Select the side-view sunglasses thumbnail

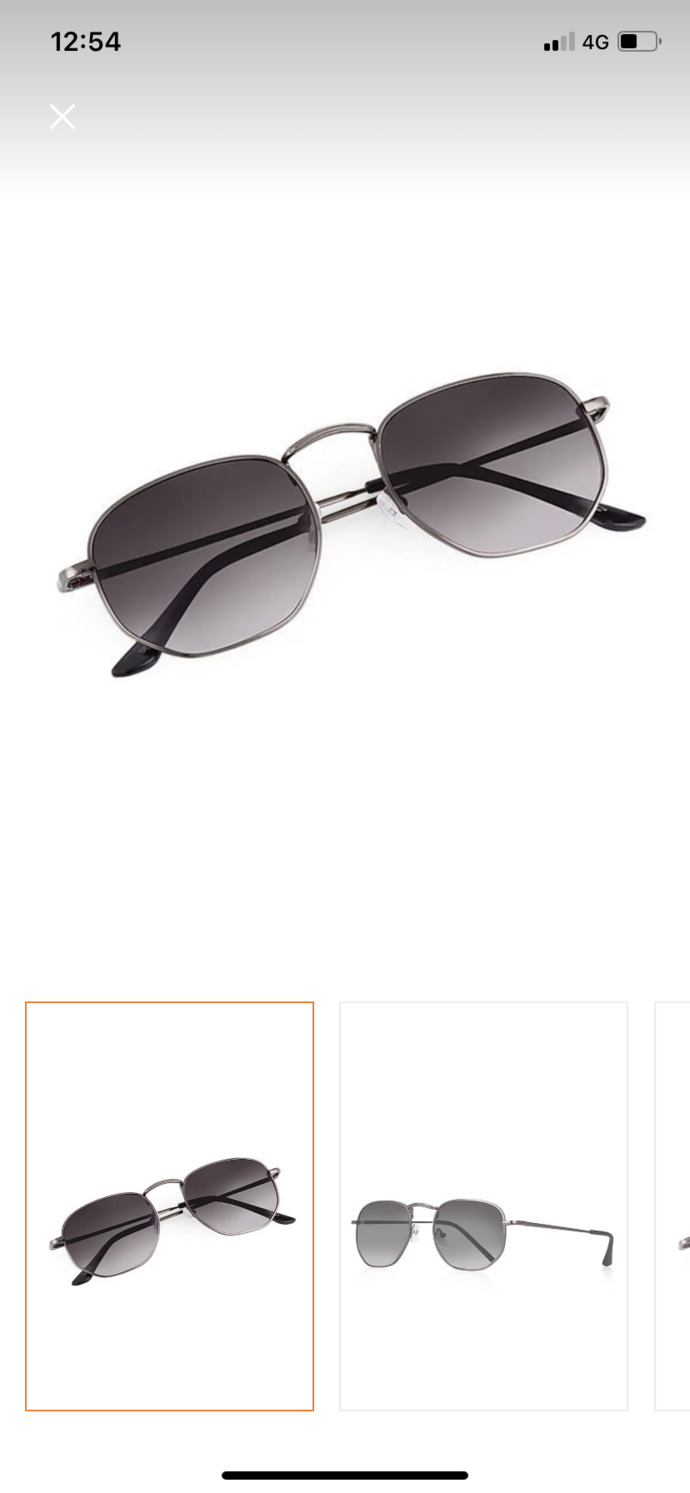[483, 1206]
